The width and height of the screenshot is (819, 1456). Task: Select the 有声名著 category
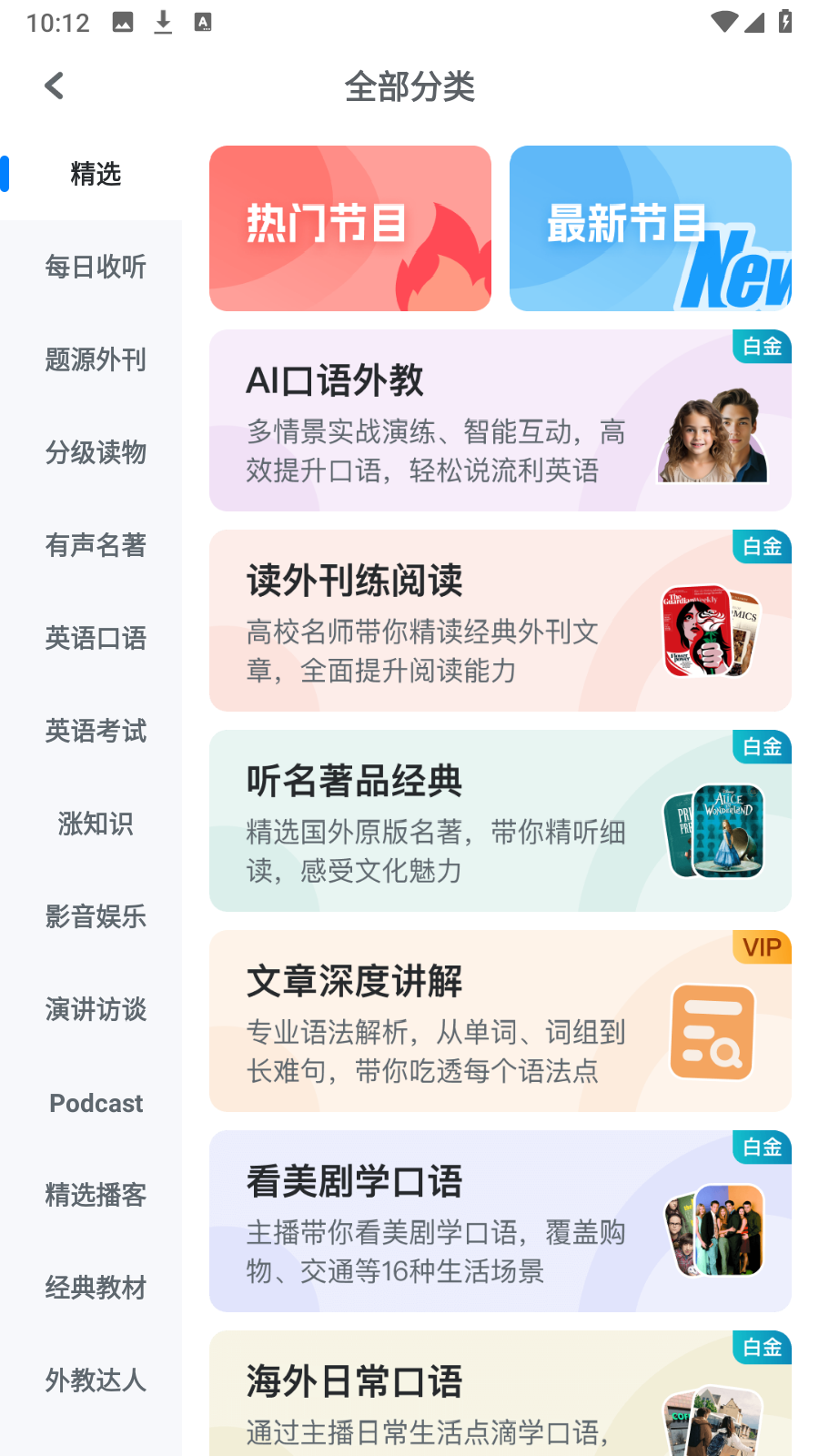(x=96, y=545)
